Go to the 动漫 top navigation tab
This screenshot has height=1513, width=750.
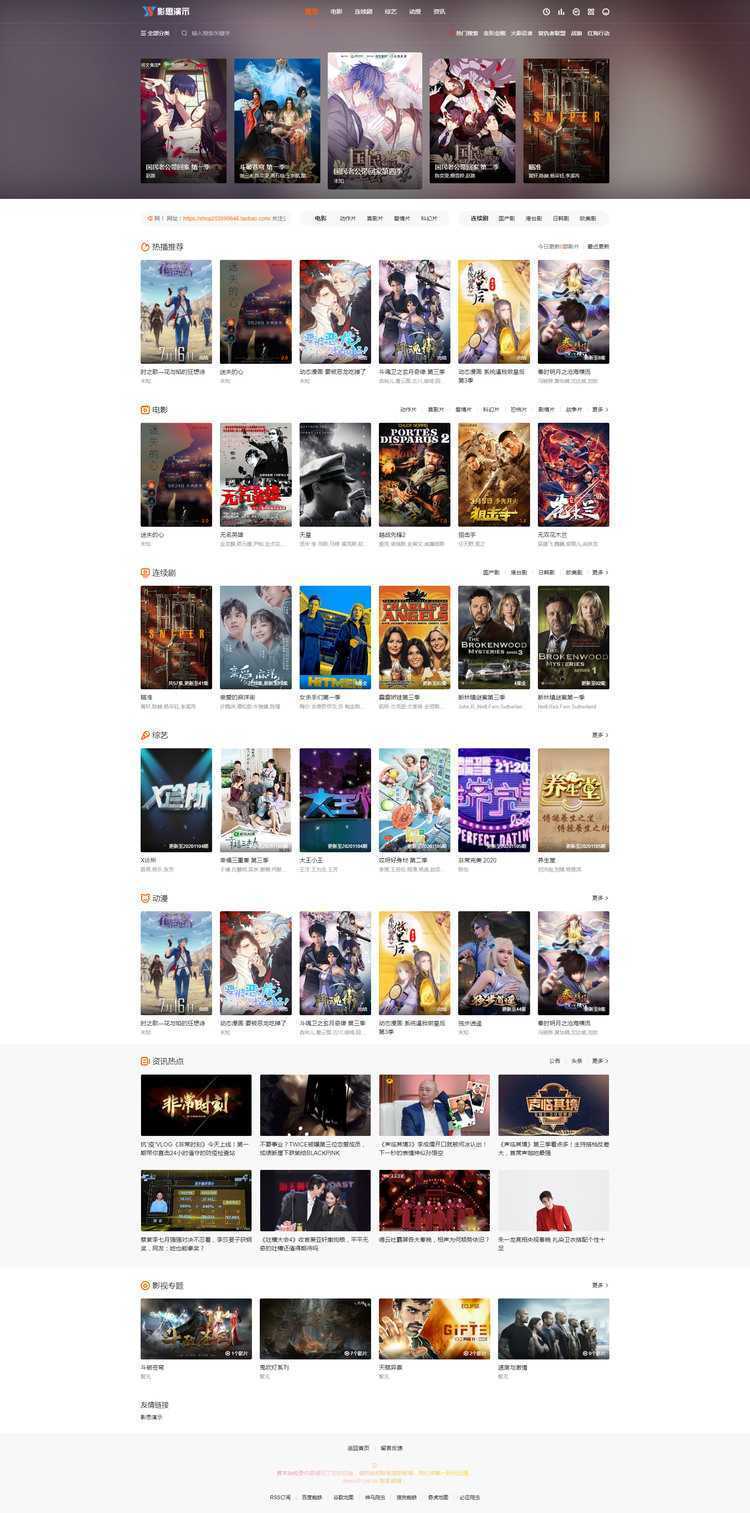[x=415, y=12]
